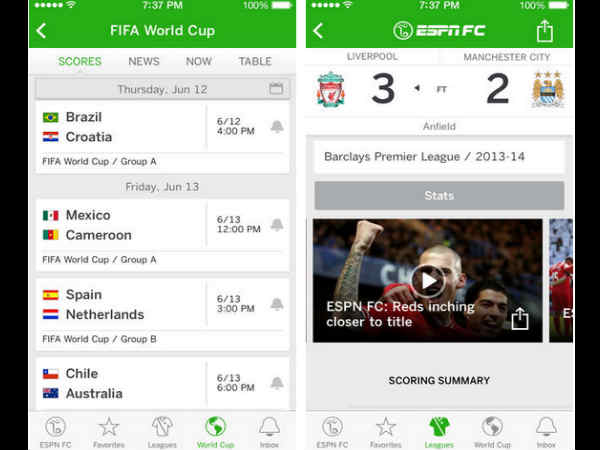Play the Reds inching closer to title video

(428, 281)
